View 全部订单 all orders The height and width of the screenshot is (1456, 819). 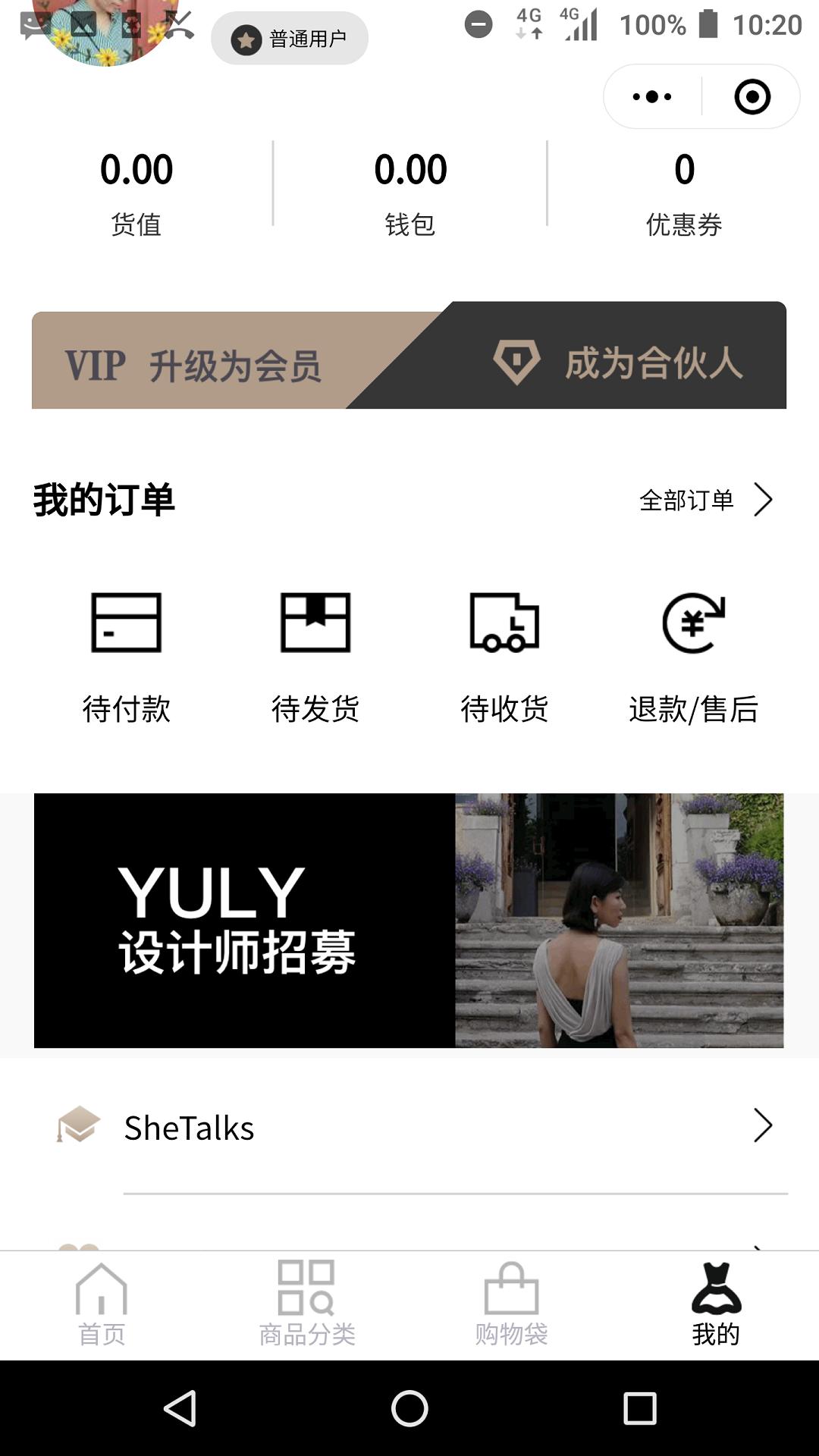click(705, 500)
